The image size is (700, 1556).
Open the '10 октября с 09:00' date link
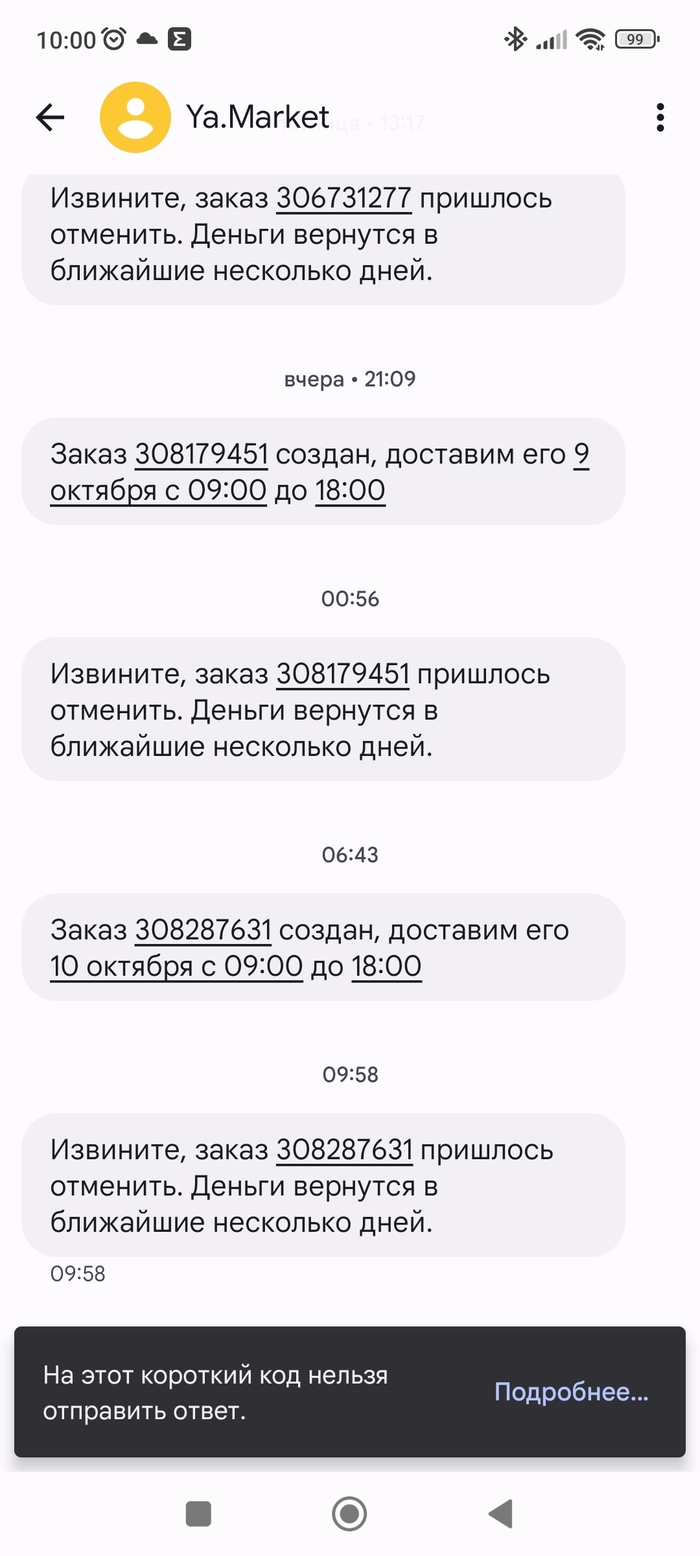176,966
